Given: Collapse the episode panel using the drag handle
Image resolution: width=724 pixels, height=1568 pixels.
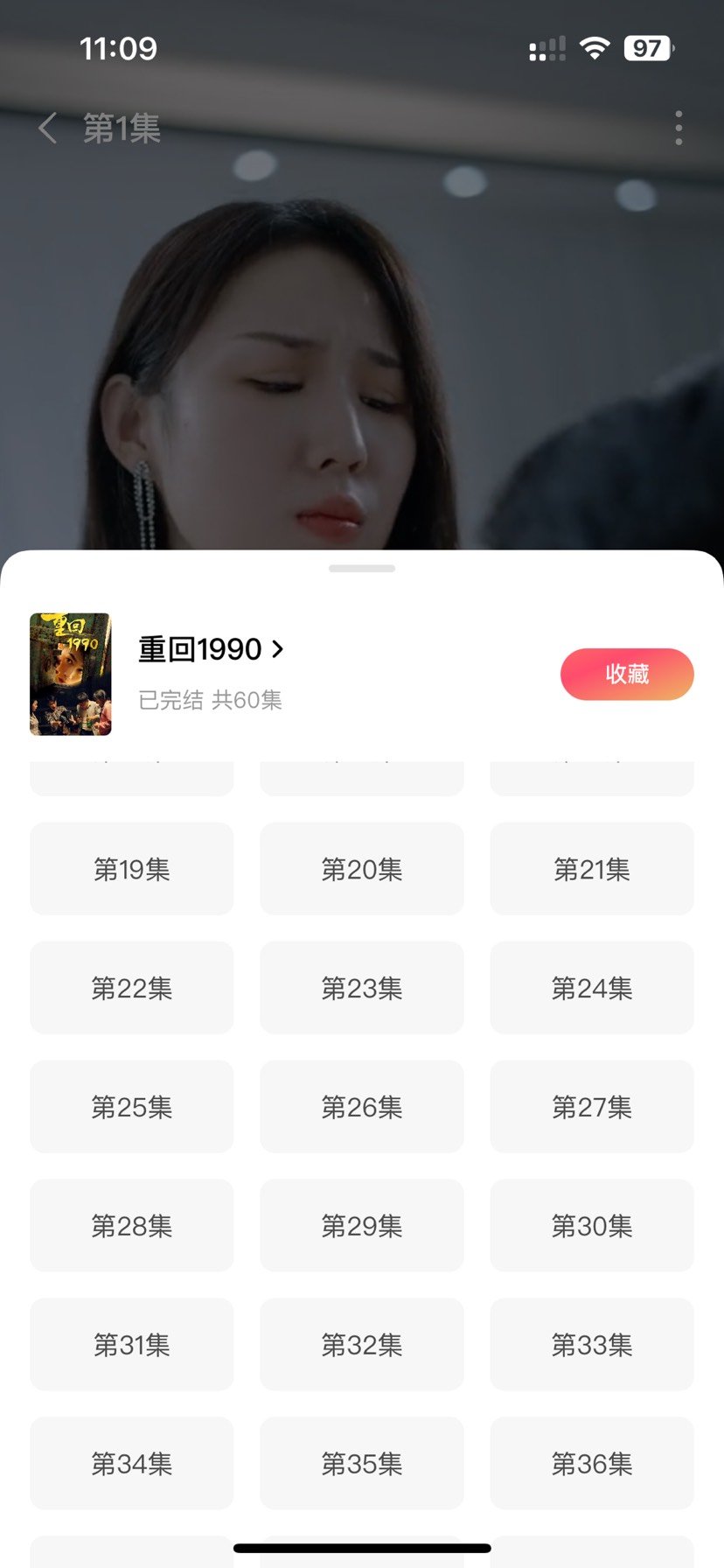Looking at the screenshot, I should click(361, 568).
